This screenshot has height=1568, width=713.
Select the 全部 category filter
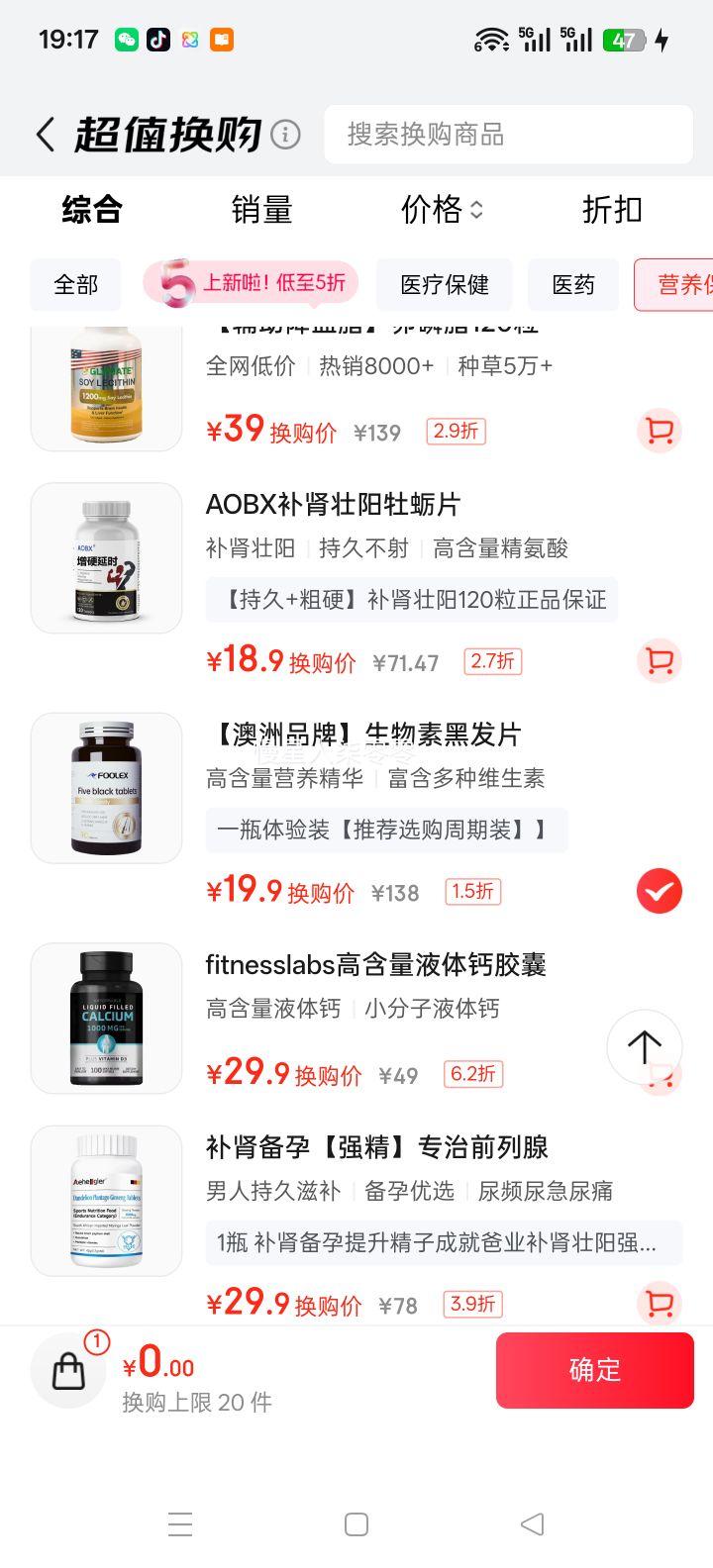point(75,284)
